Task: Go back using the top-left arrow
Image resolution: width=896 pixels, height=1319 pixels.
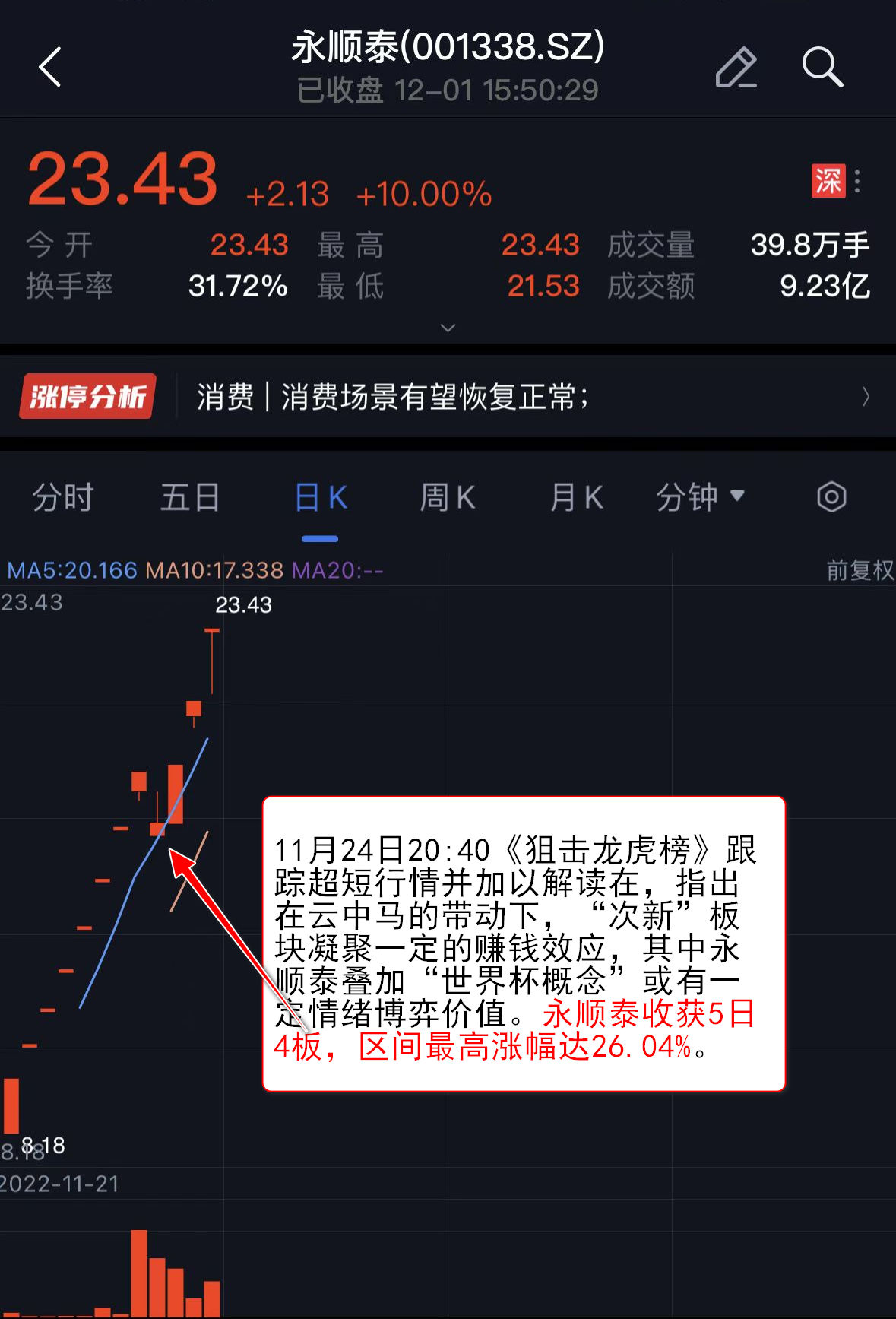Action: [x=50, y=67]
